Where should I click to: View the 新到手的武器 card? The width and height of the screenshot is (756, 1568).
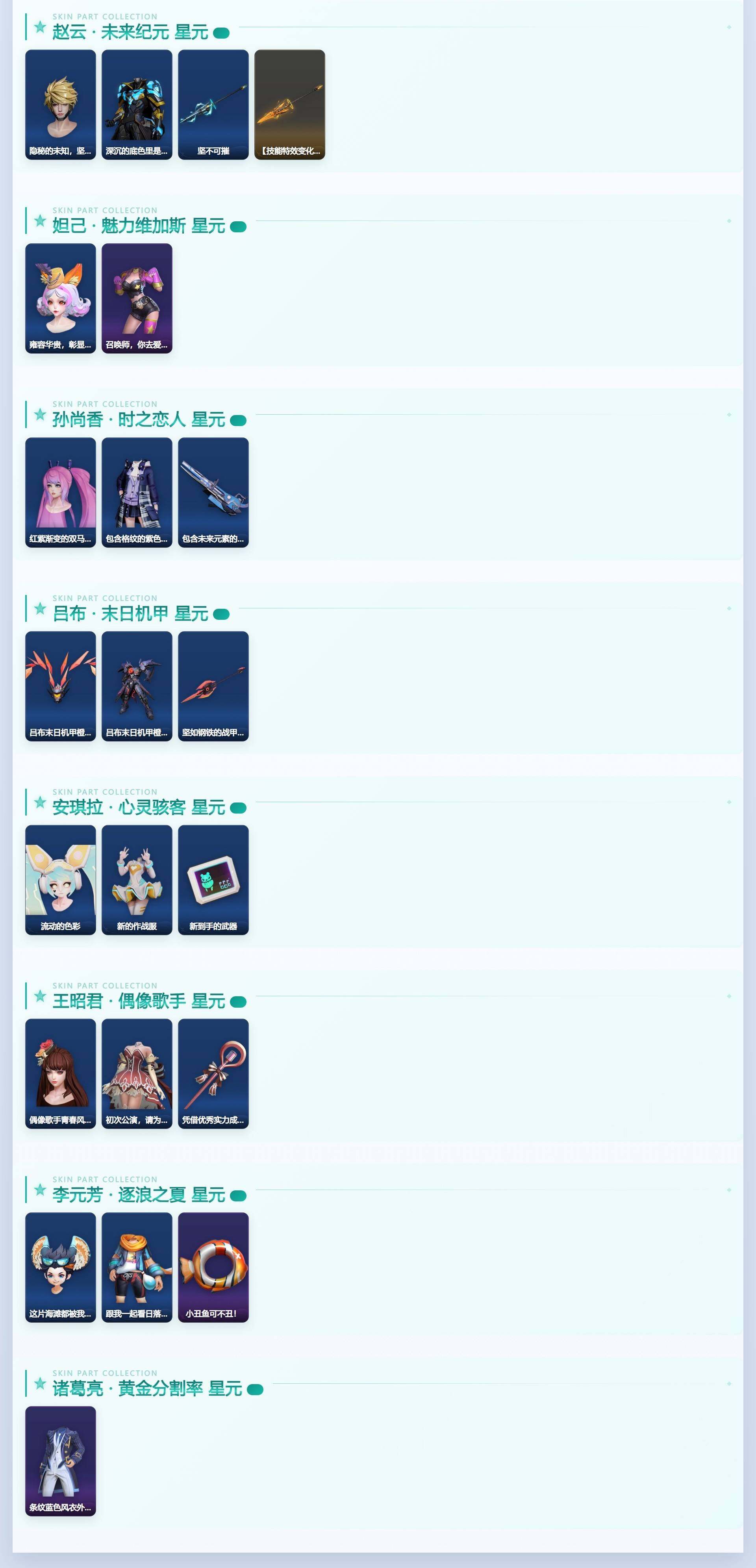213,880
